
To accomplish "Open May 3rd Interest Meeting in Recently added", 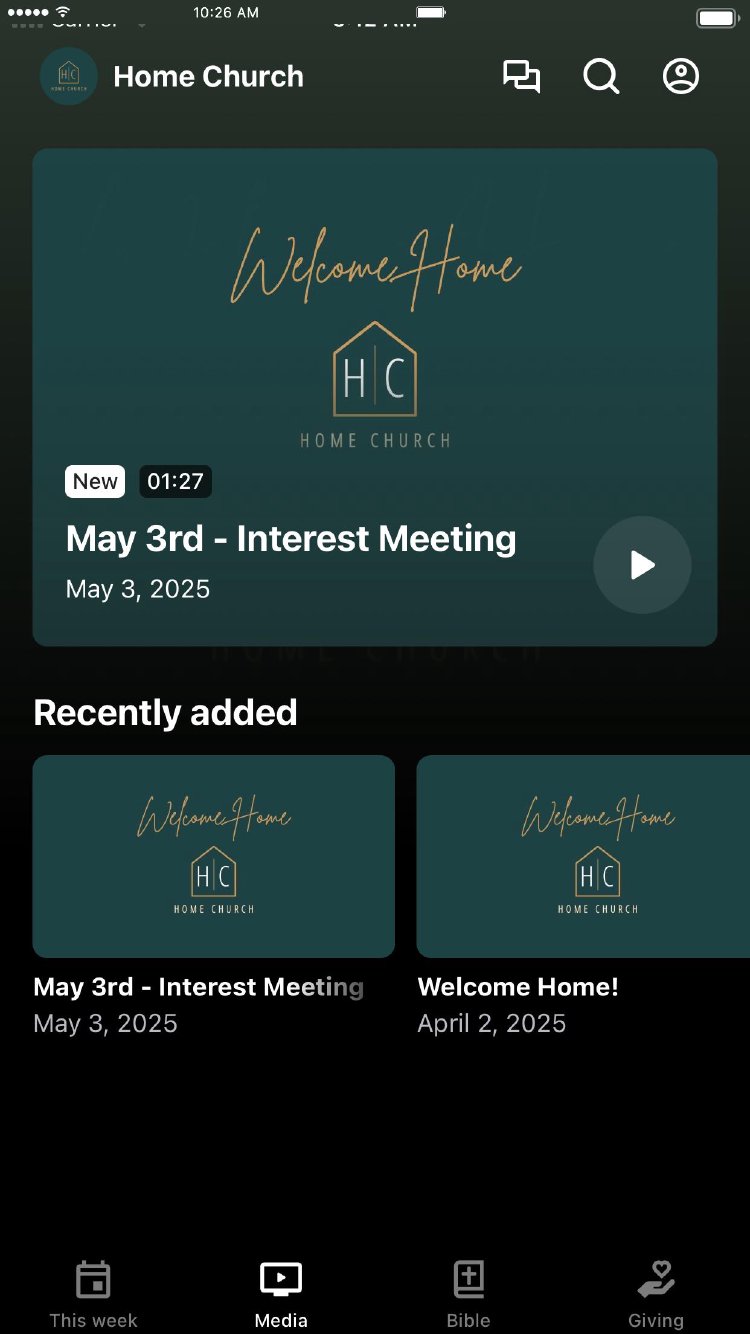I will pos(213,857).
